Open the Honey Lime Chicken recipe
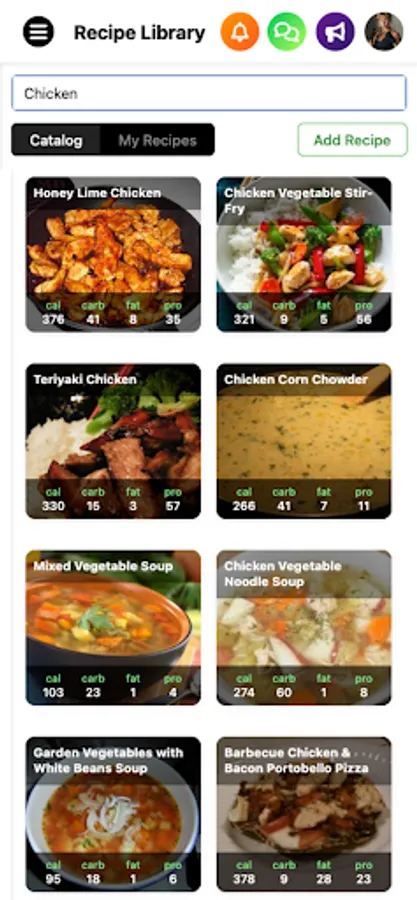The image size is (417, 900). tap(114, 254)
